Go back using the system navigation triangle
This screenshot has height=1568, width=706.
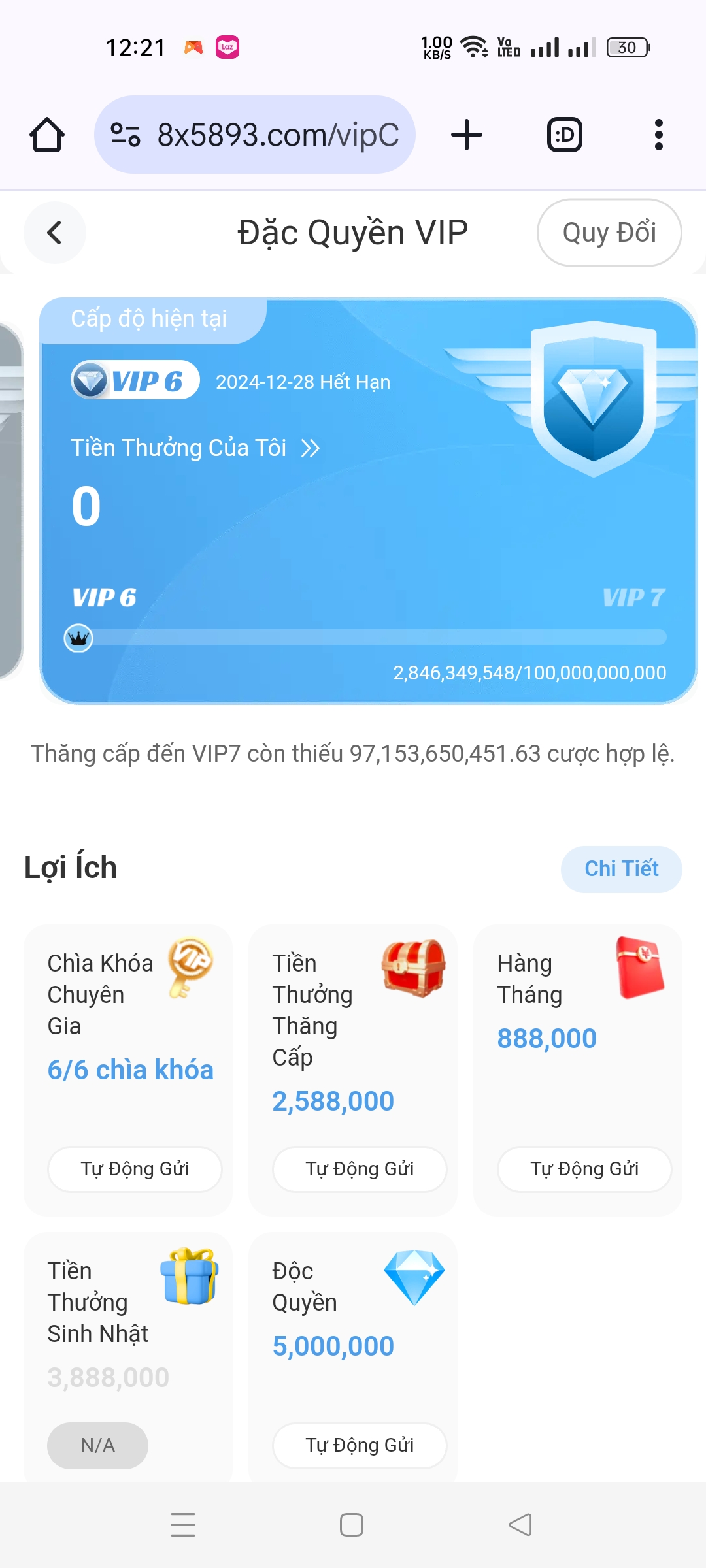point(520,1525)
